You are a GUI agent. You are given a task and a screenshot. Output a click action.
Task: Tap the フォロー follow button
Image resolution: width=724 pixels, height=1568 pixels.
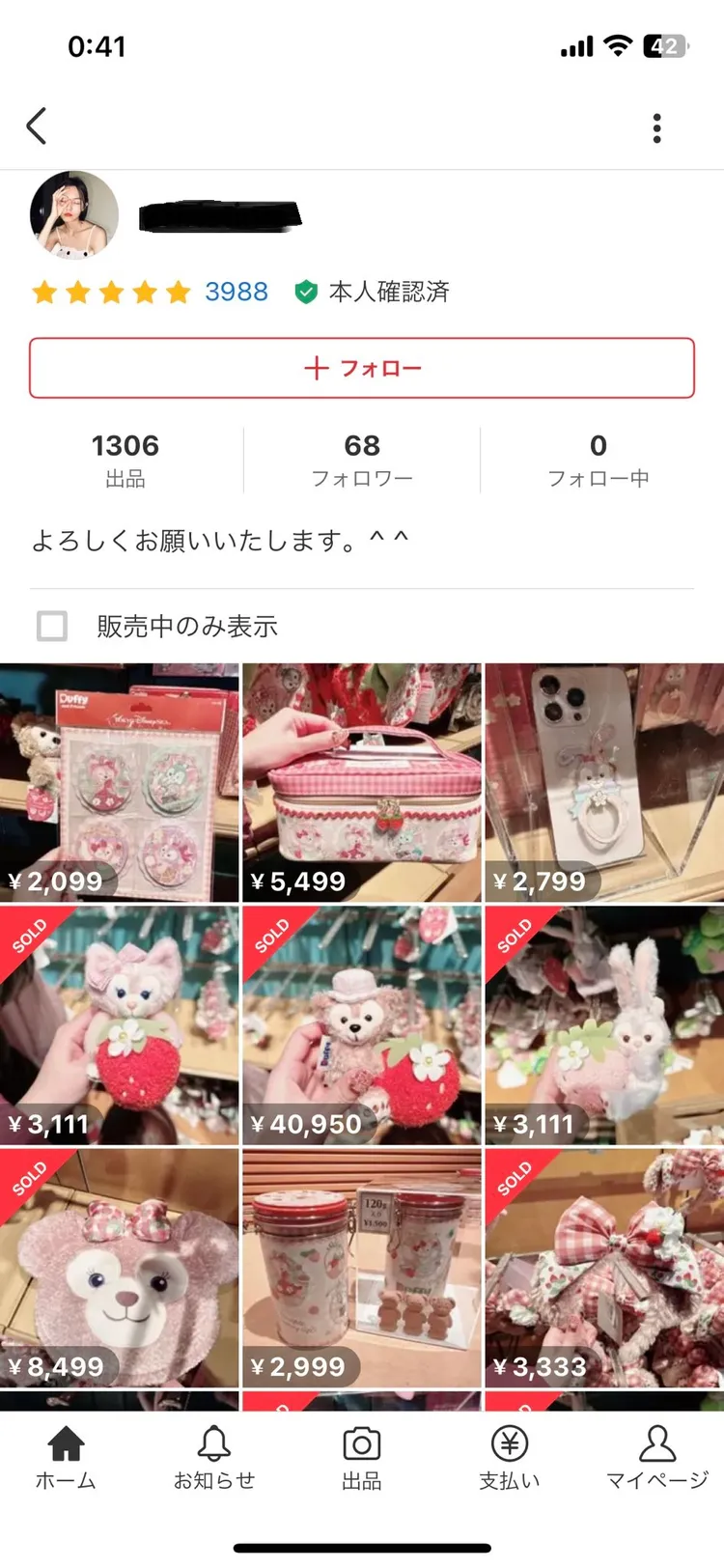[x=362, y=368]
